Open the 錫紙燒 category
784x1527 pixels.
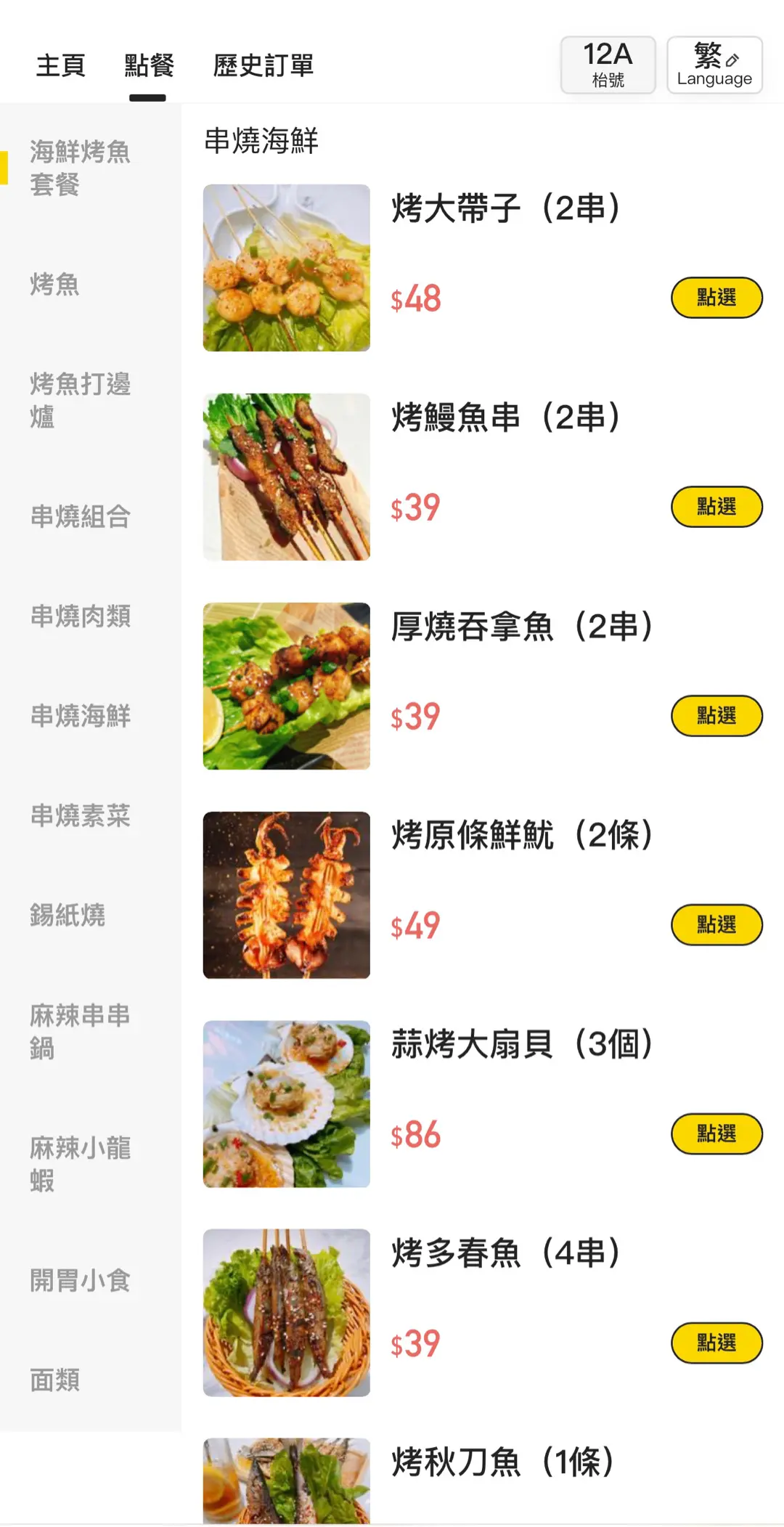tap(68, 915)
